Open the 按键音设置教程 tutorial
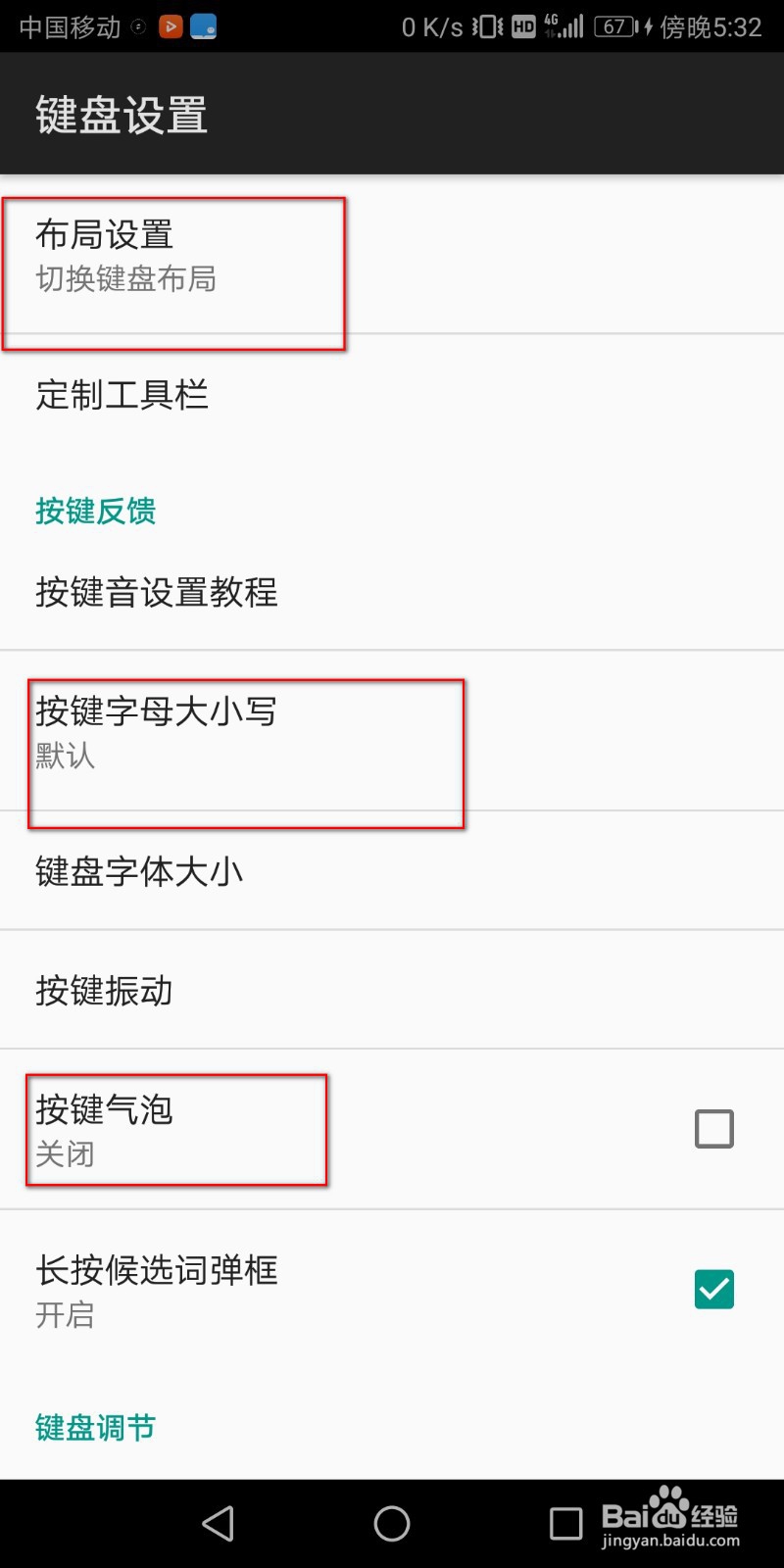This screenshot has width=784, height=1568. tap(155, 594)
